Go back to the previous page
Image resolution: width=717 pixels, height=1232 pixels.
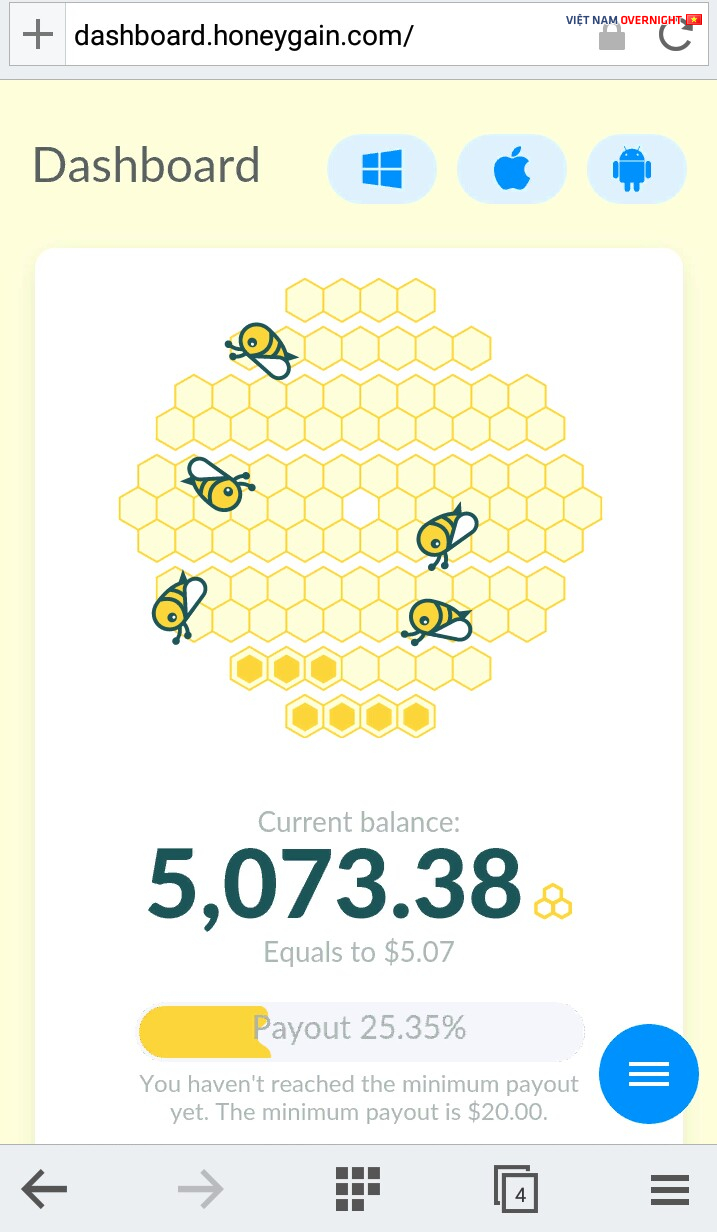[44, 1189]
